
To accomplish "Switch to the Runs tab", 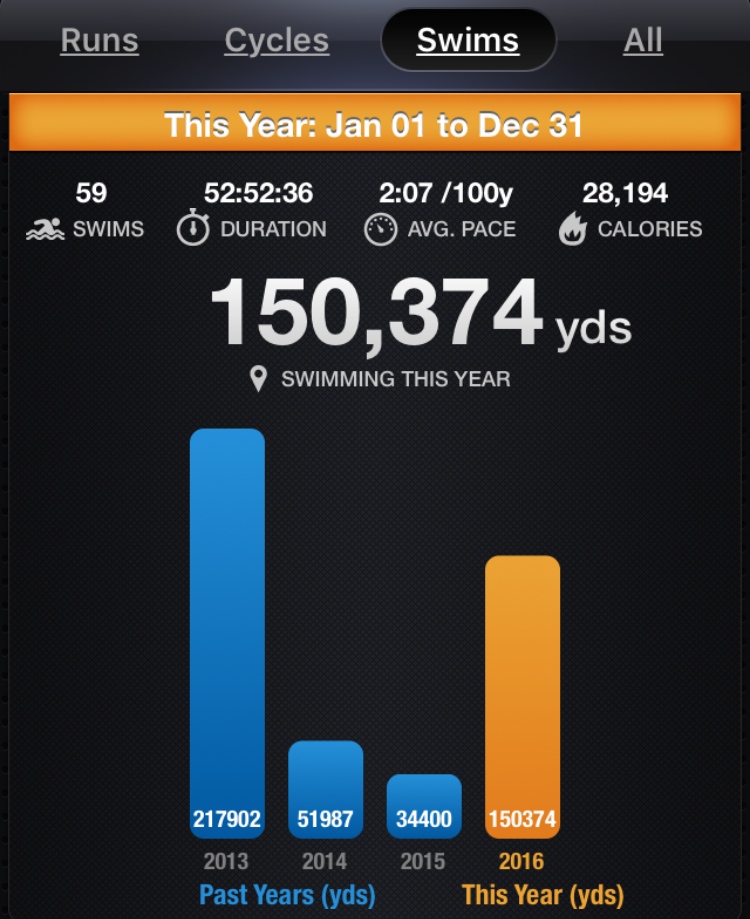I will 99,41.
